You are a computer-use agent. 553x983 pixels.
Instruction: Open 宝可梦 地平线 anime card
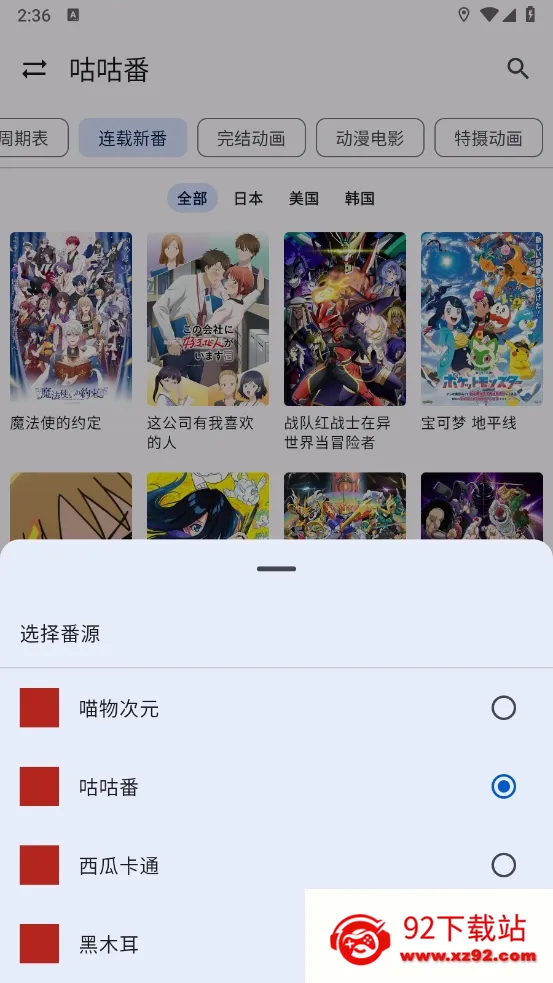click(482, 332)
